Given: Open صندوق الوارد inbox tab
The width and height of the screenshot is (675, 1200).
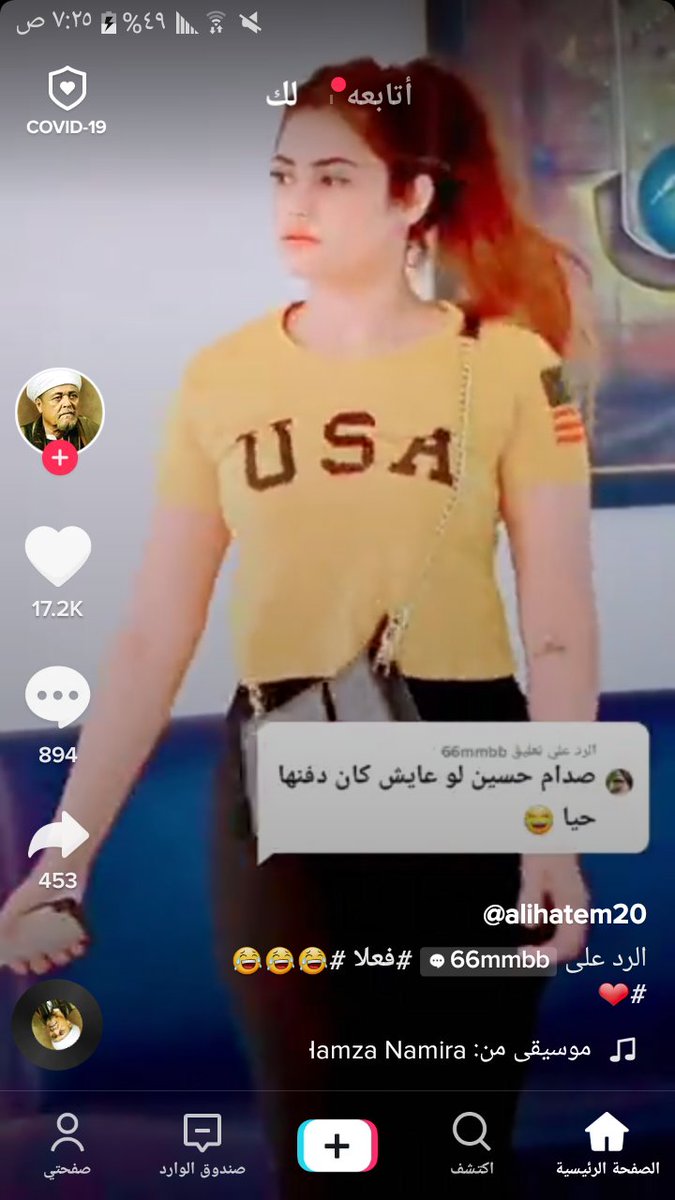Looking at the screenshot, I should [202, 1144].
